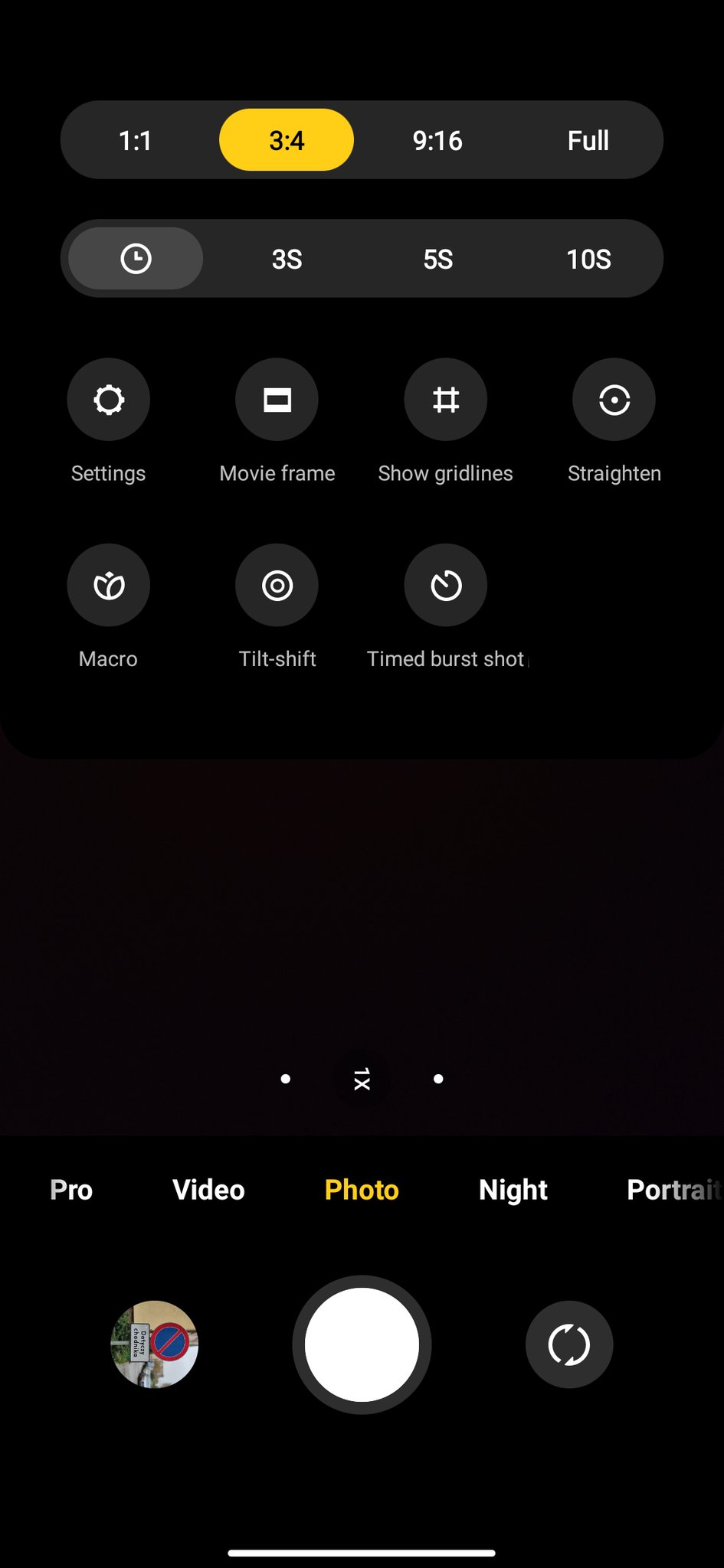Switch to Night mode

(513, 1190)
